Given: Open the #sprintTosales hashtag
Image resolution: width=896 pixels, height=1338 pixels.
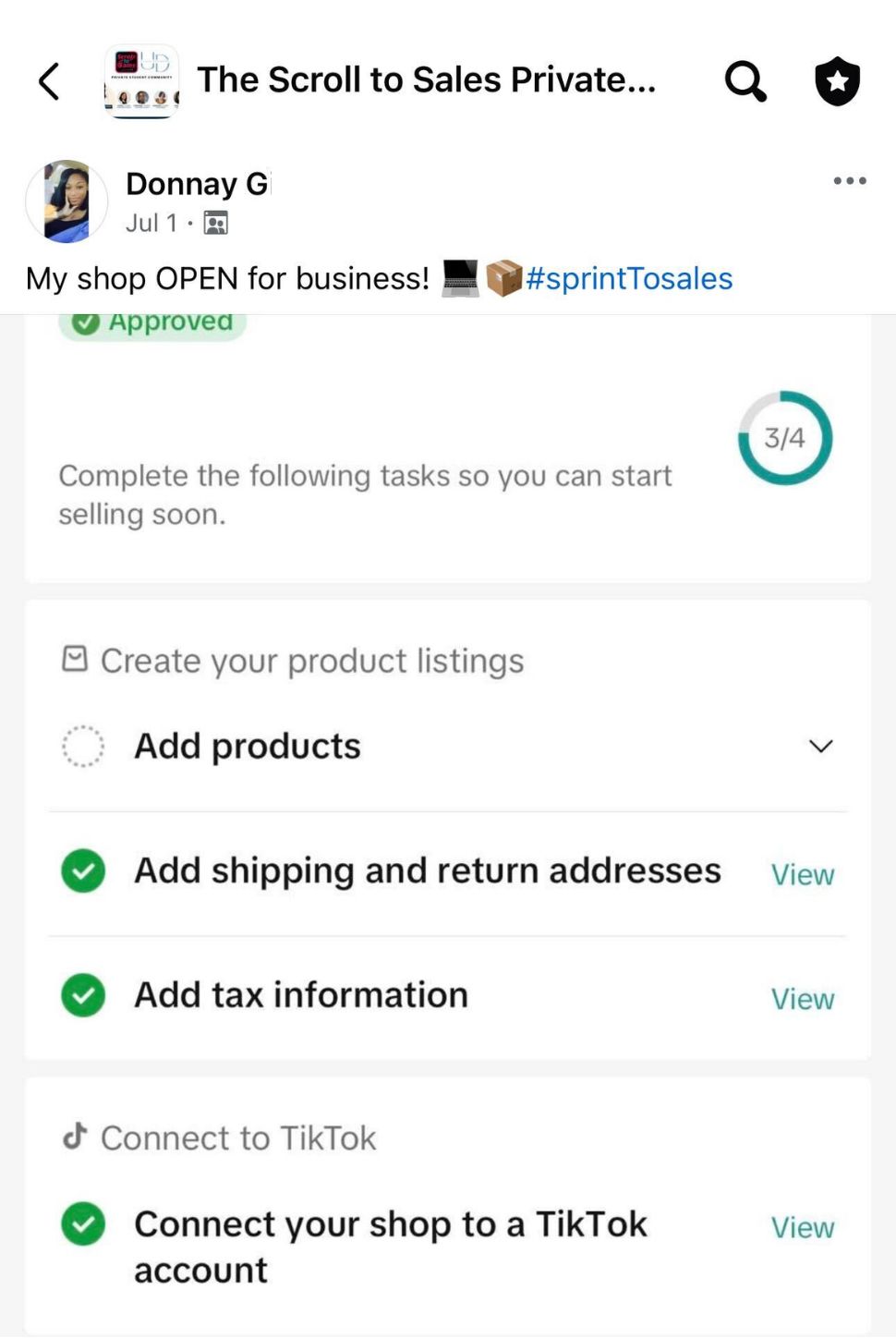Looking at the screenshot, I should (x=629, y=278).
